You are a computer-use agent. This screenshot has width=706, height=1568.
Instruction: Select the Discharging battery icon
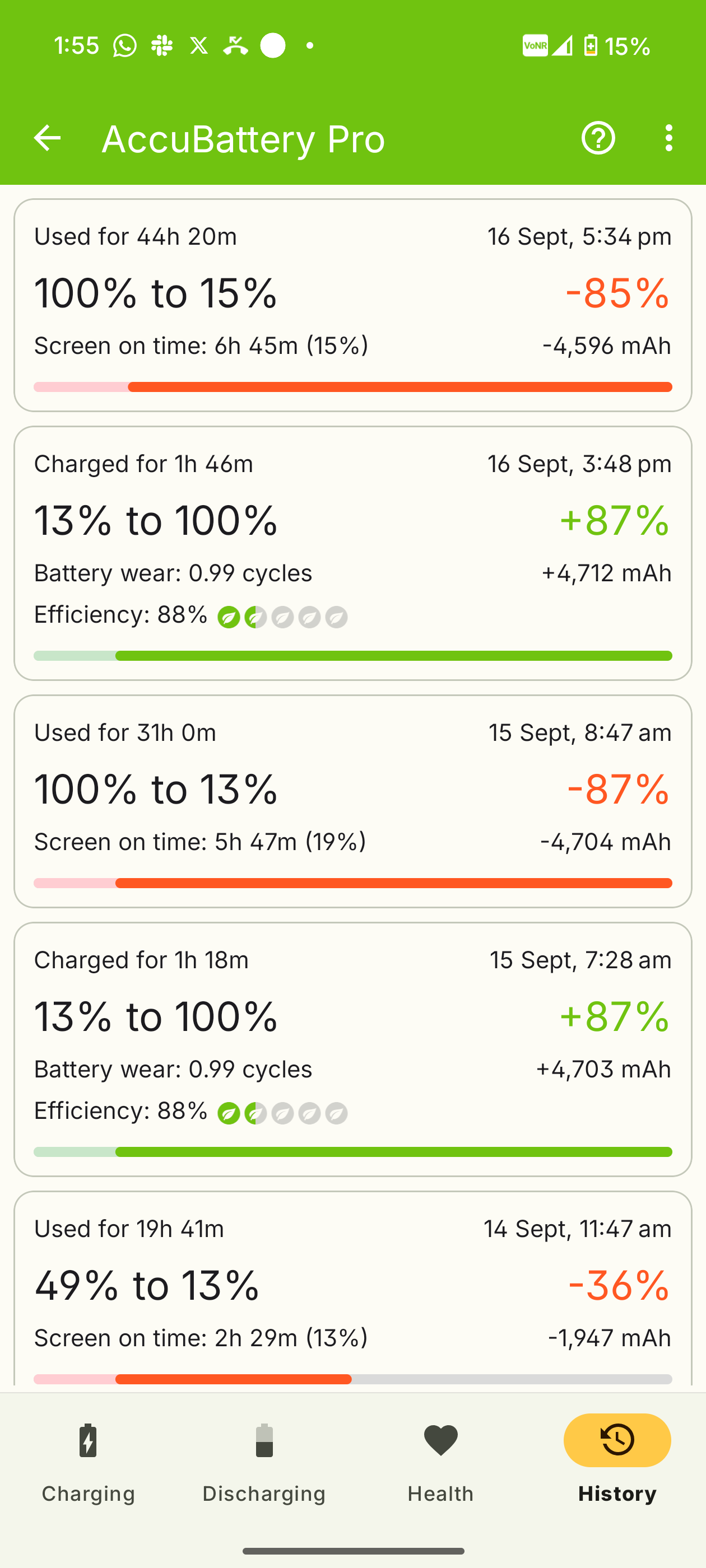coord(264,1441)
